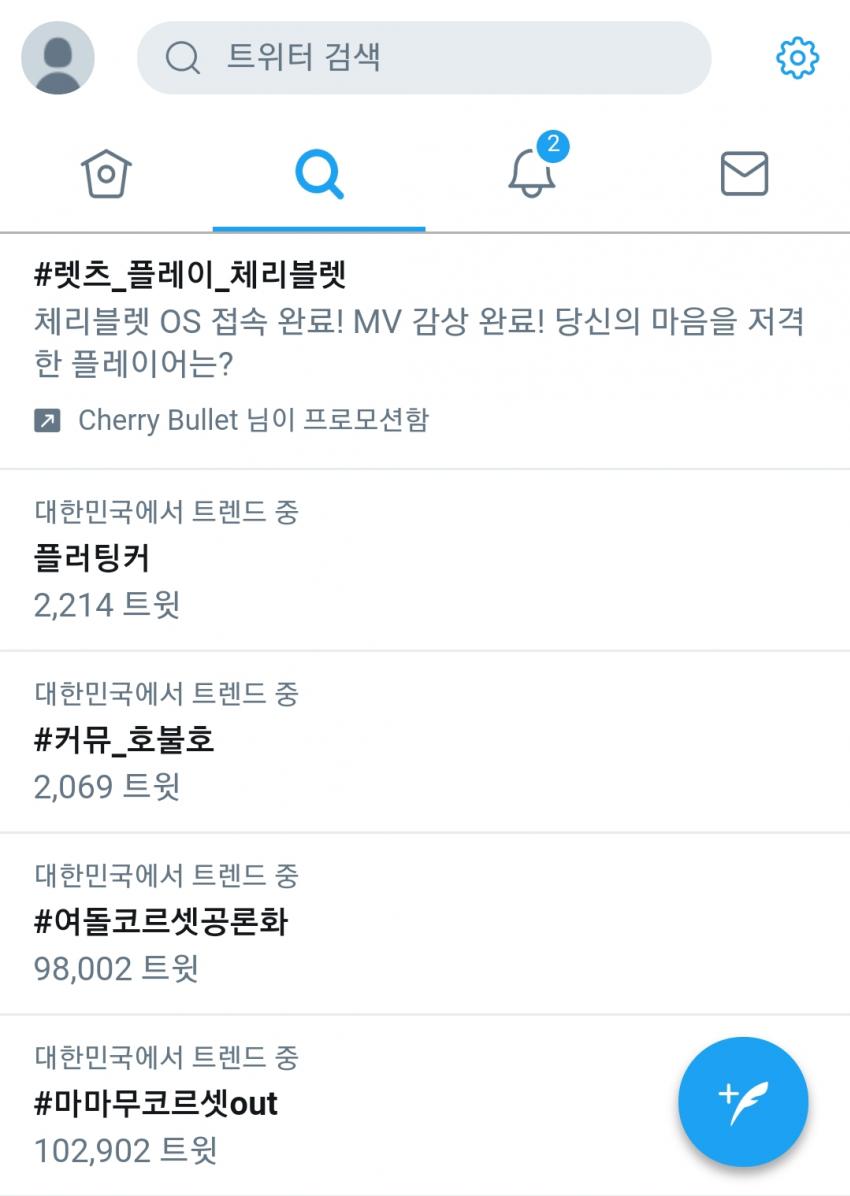Switch to the Home tab
Viewport: 850px width, 1196px height.
click(x=106, y=175)
